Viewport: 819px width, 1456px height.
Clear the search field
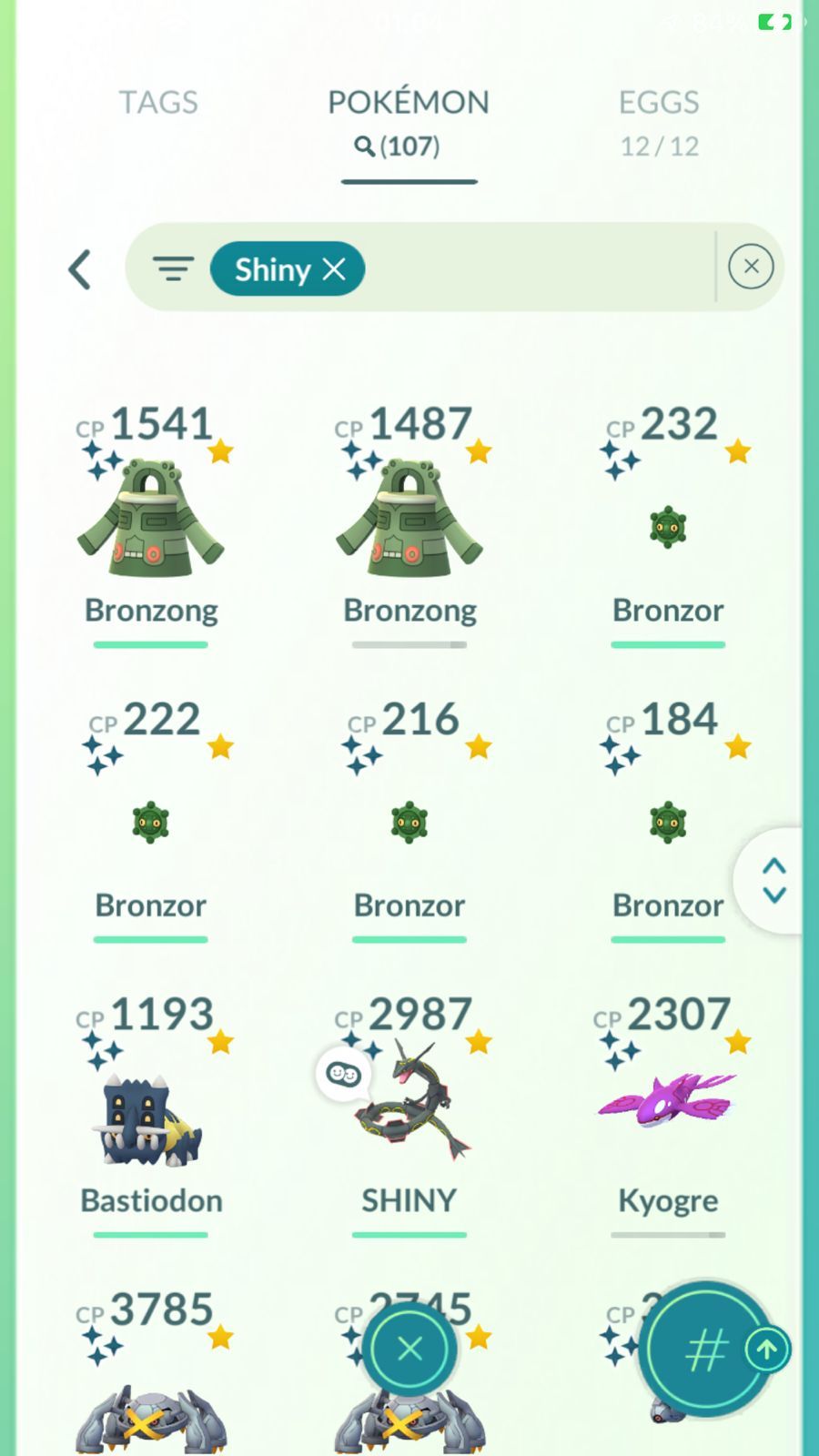coord(751,267)
